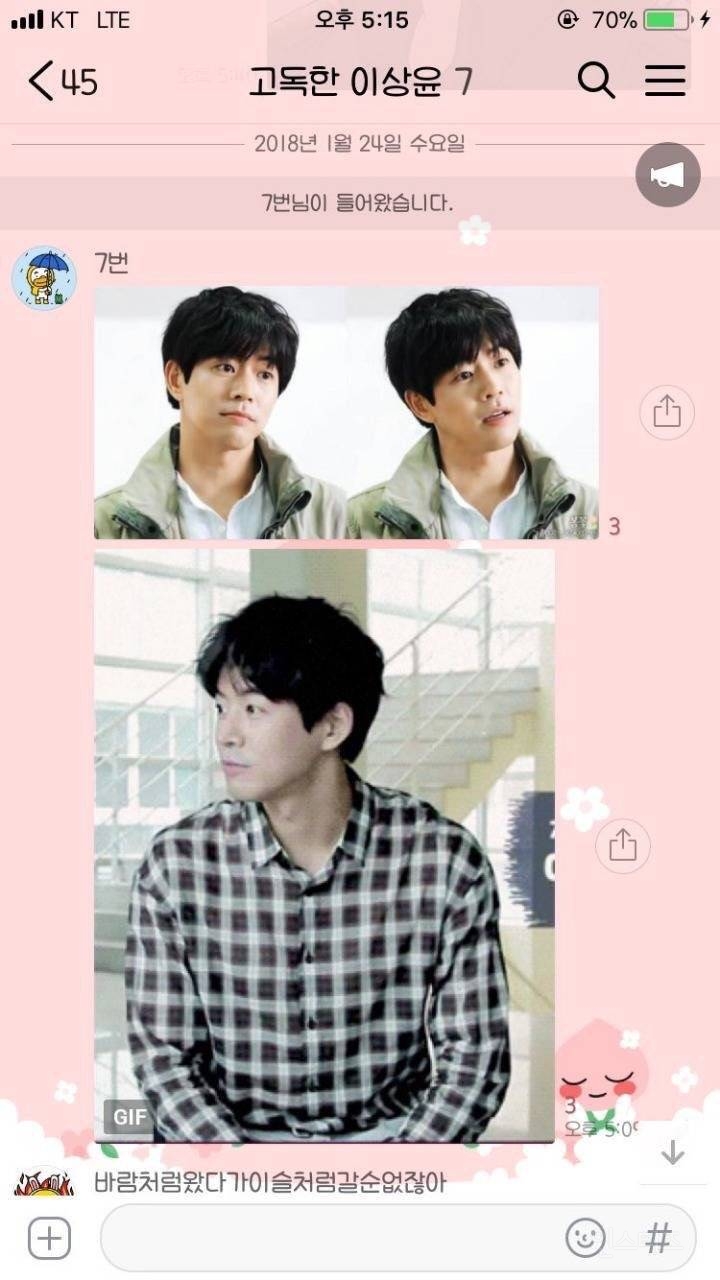This screenshot has width=720, height=1280.
Task: Open the hashtag search button
Action: click(658, 1238)
